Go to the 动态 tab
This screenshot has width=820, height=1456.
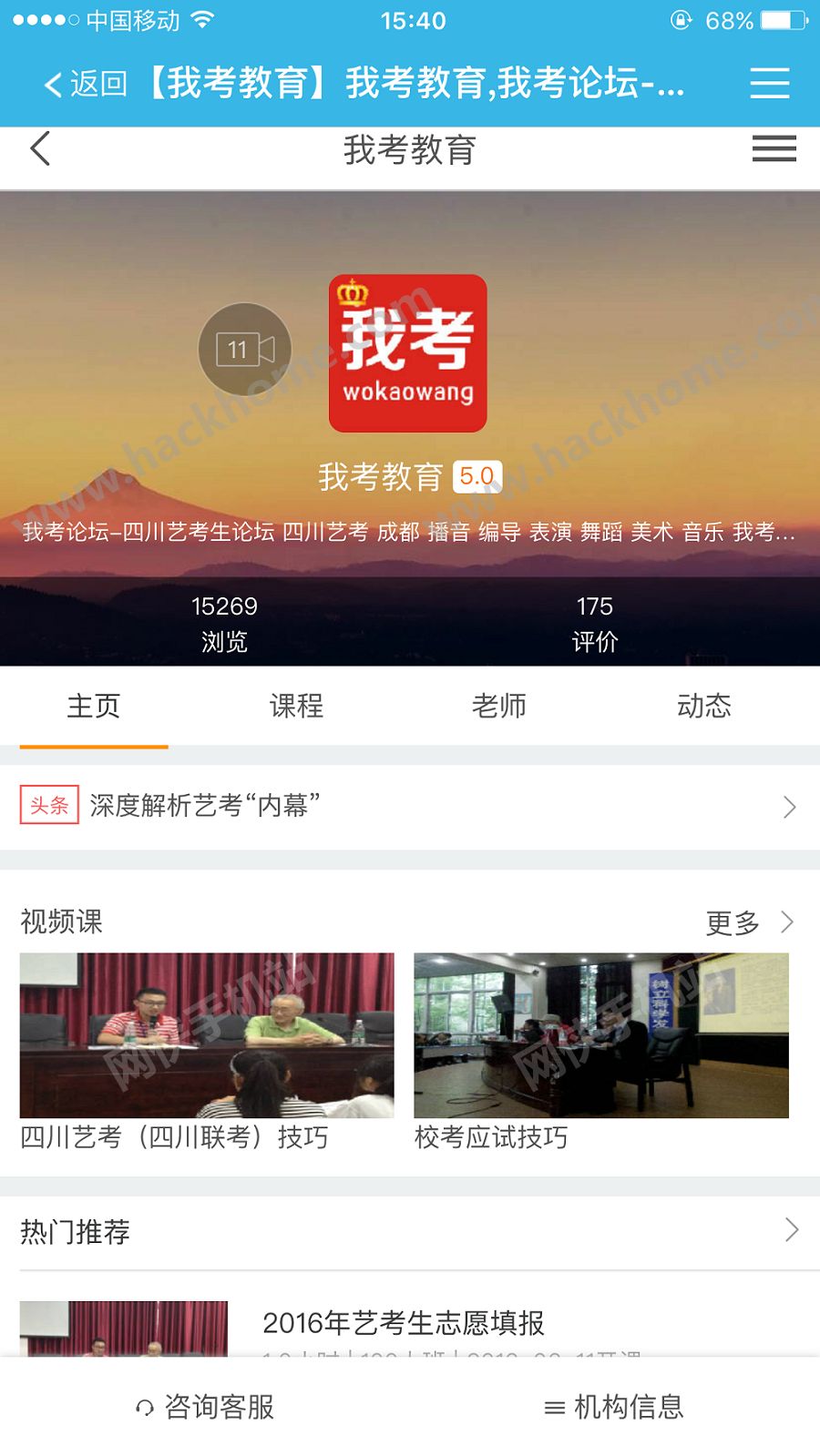pos(703,706)
